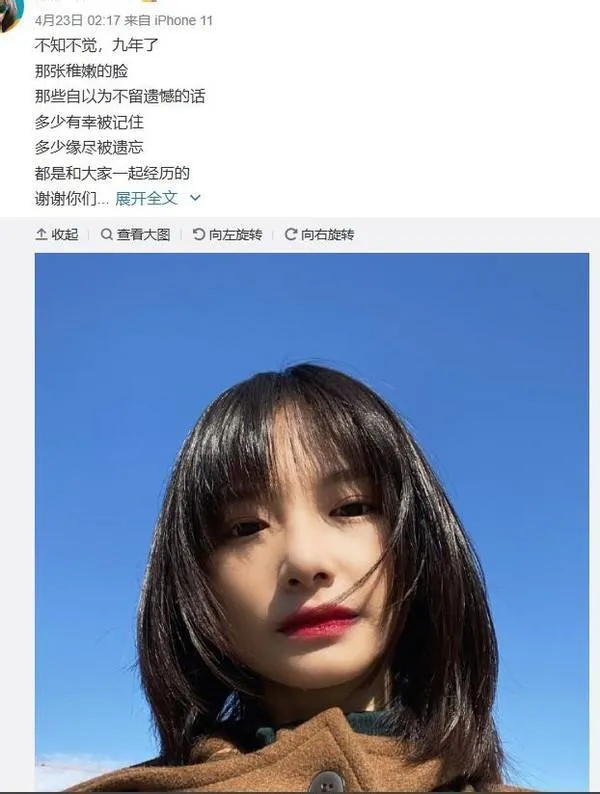
Task: Open the poster's profile avatar
Action: (10, 14)
